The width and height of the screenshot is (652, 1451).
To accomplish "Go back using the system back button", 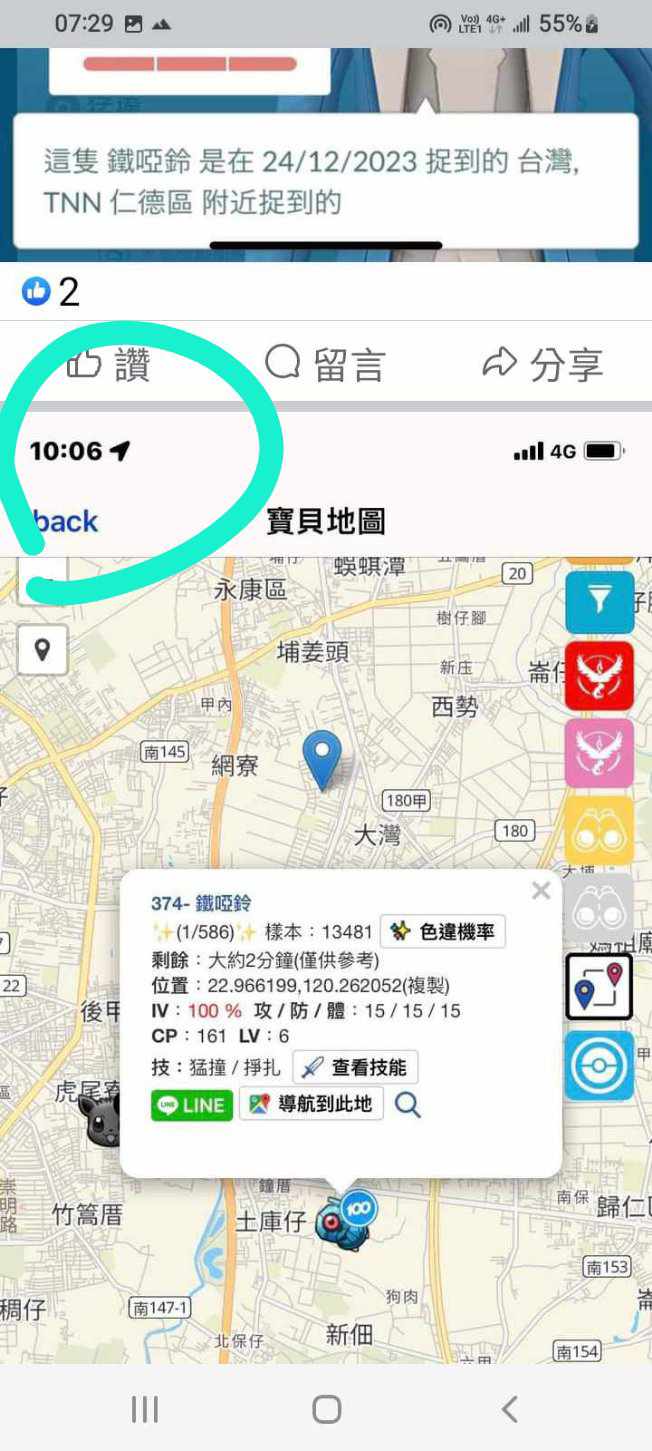I will 509,1410.
